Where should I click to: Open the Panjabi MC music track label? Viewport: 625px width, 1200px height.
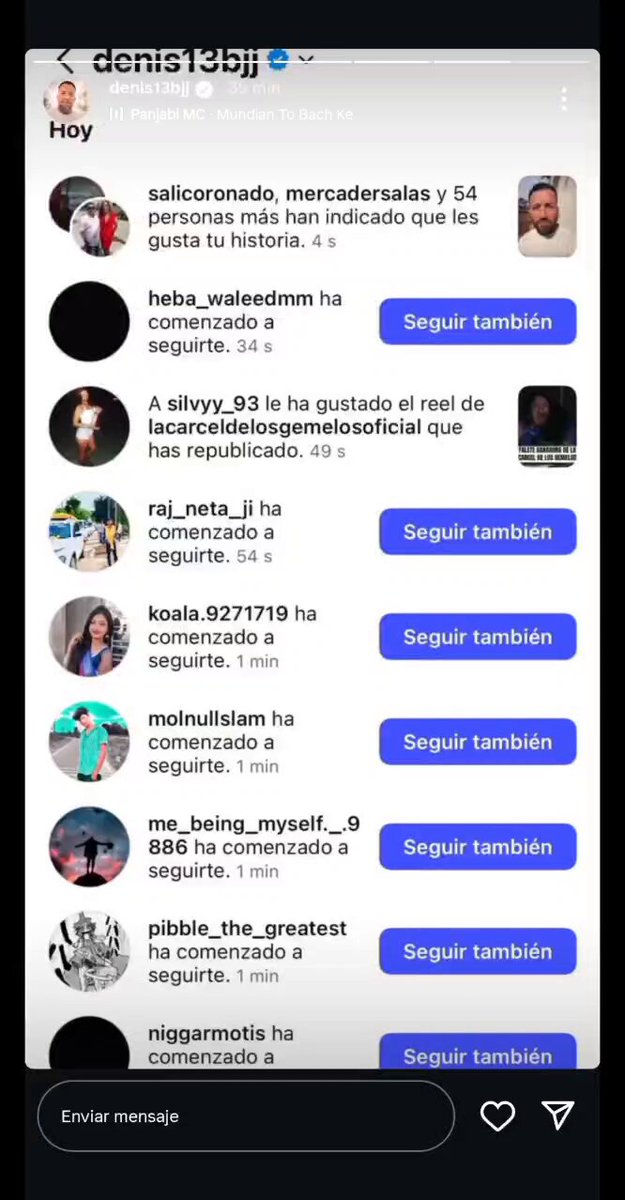[231, 114]
